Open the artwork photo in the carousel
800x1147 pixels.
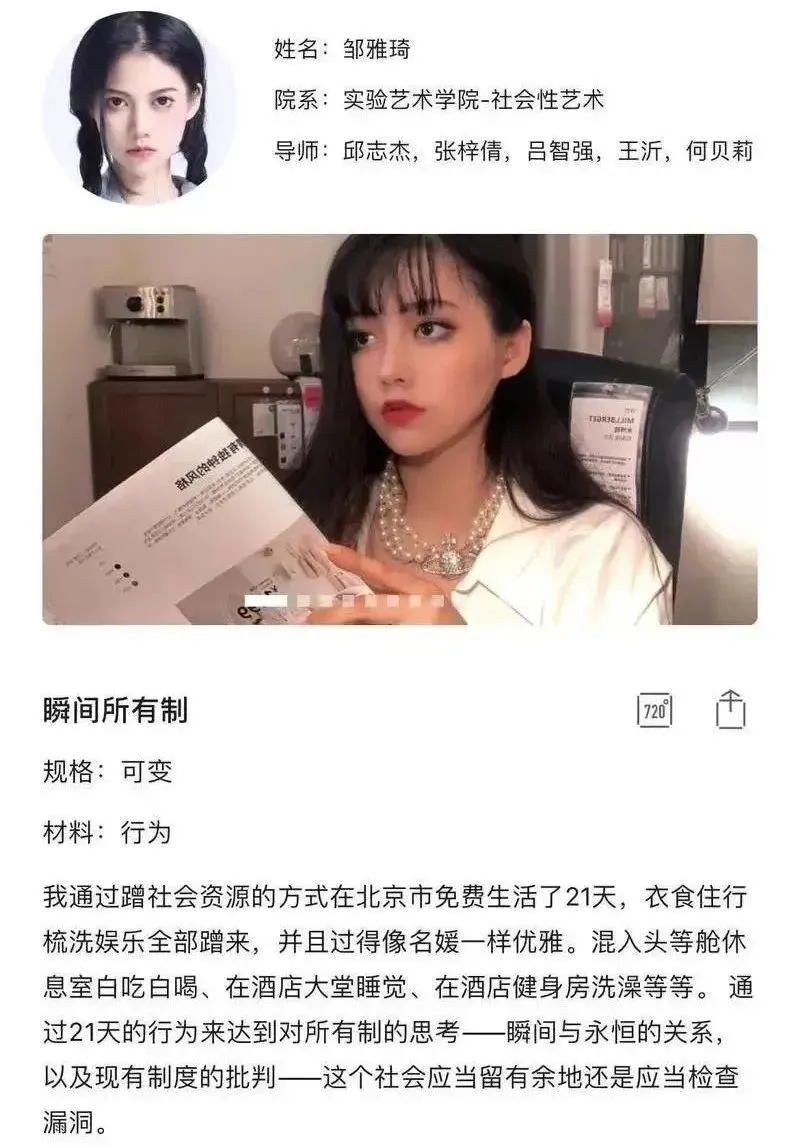(x=399, y=429)
